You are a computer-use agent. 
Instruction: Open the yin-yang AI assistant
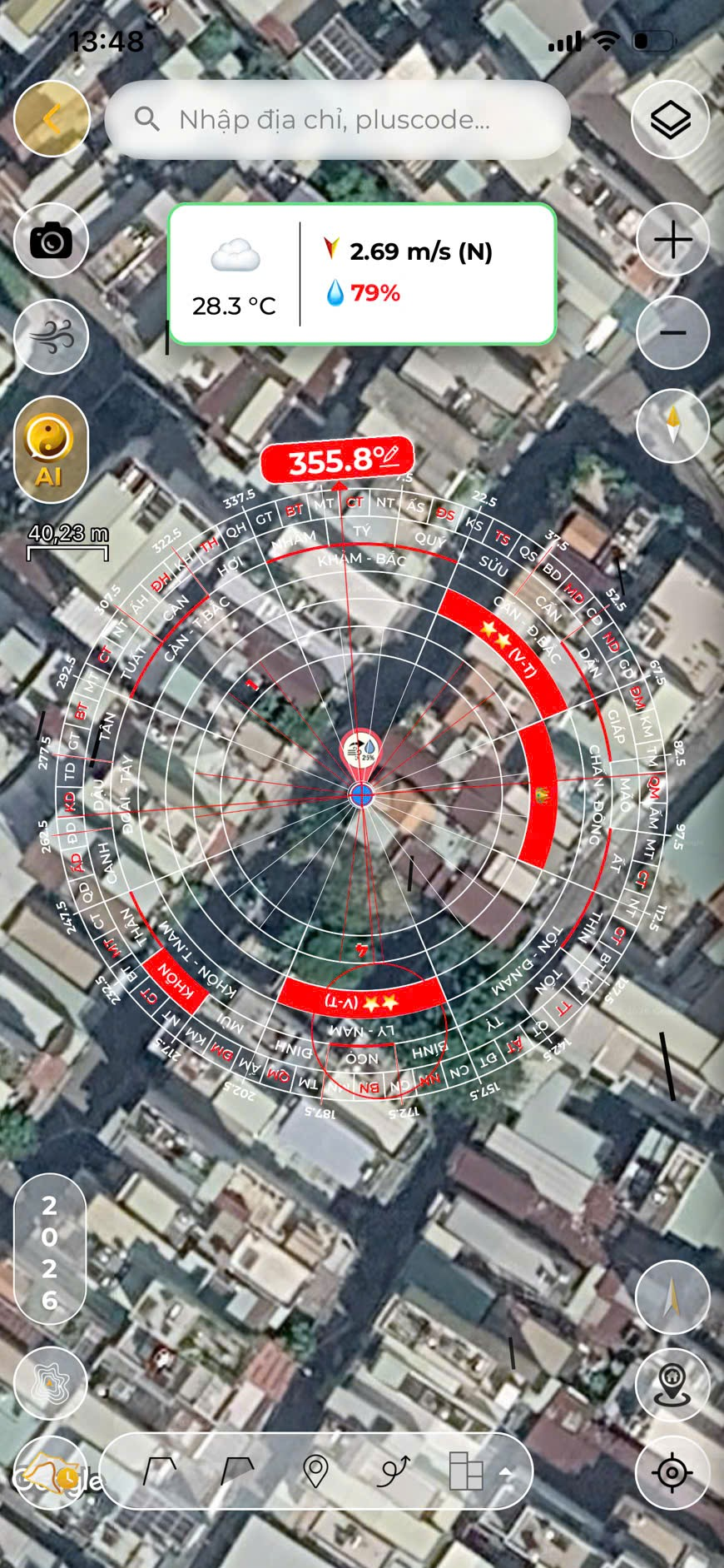51,450
